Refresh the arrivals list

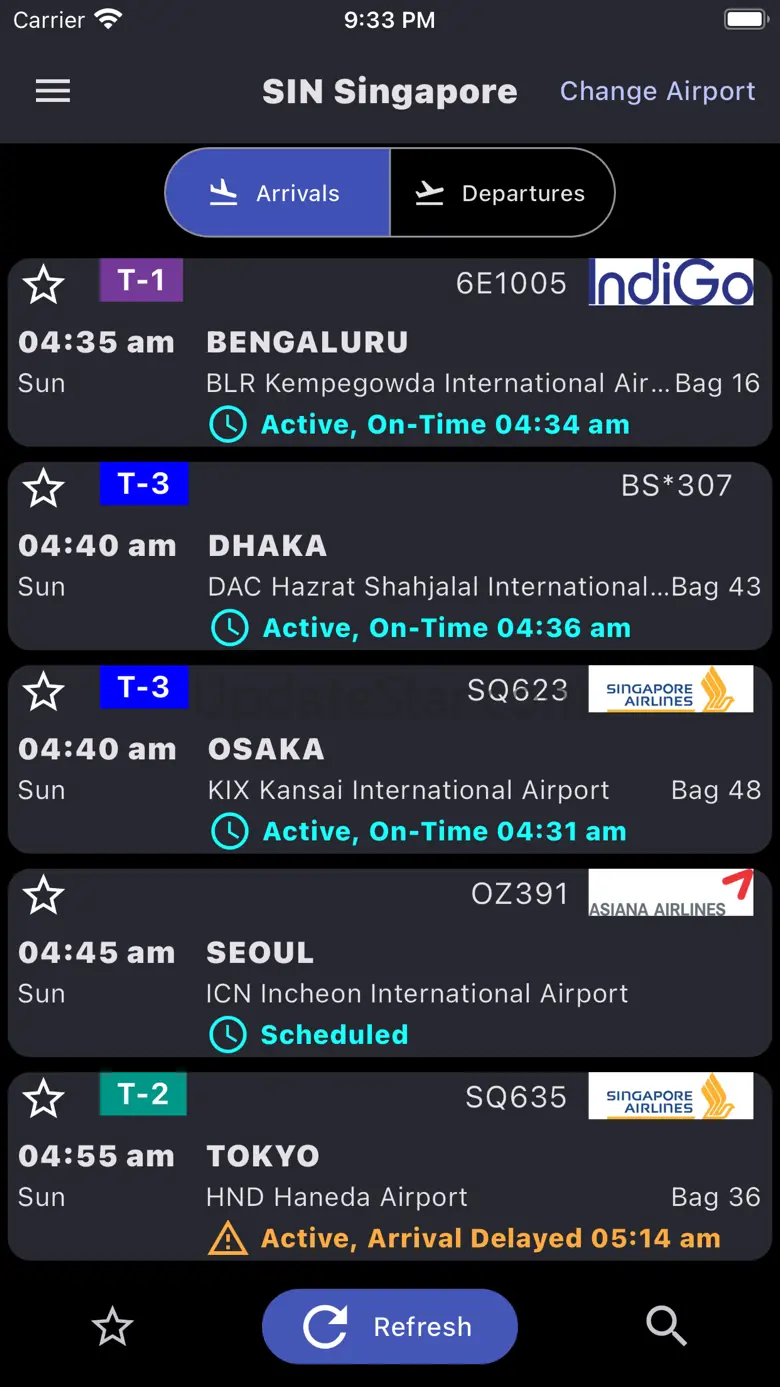tap(390, 1326)
